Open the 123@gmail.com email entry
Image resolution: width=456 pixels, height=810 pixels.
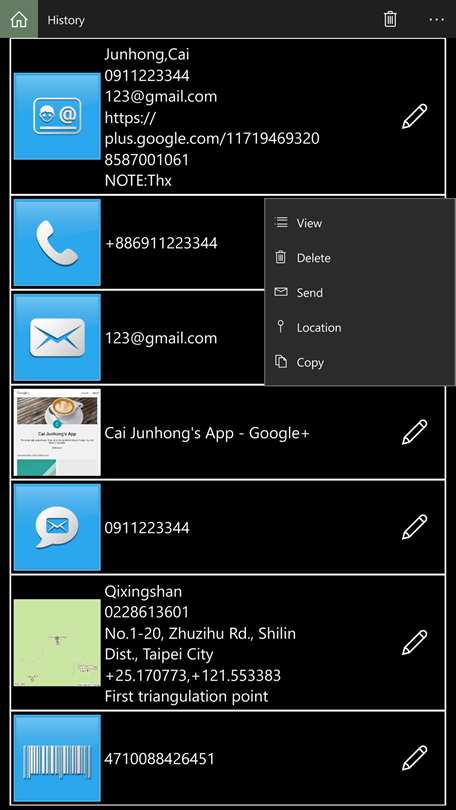(x=138, y=338)
